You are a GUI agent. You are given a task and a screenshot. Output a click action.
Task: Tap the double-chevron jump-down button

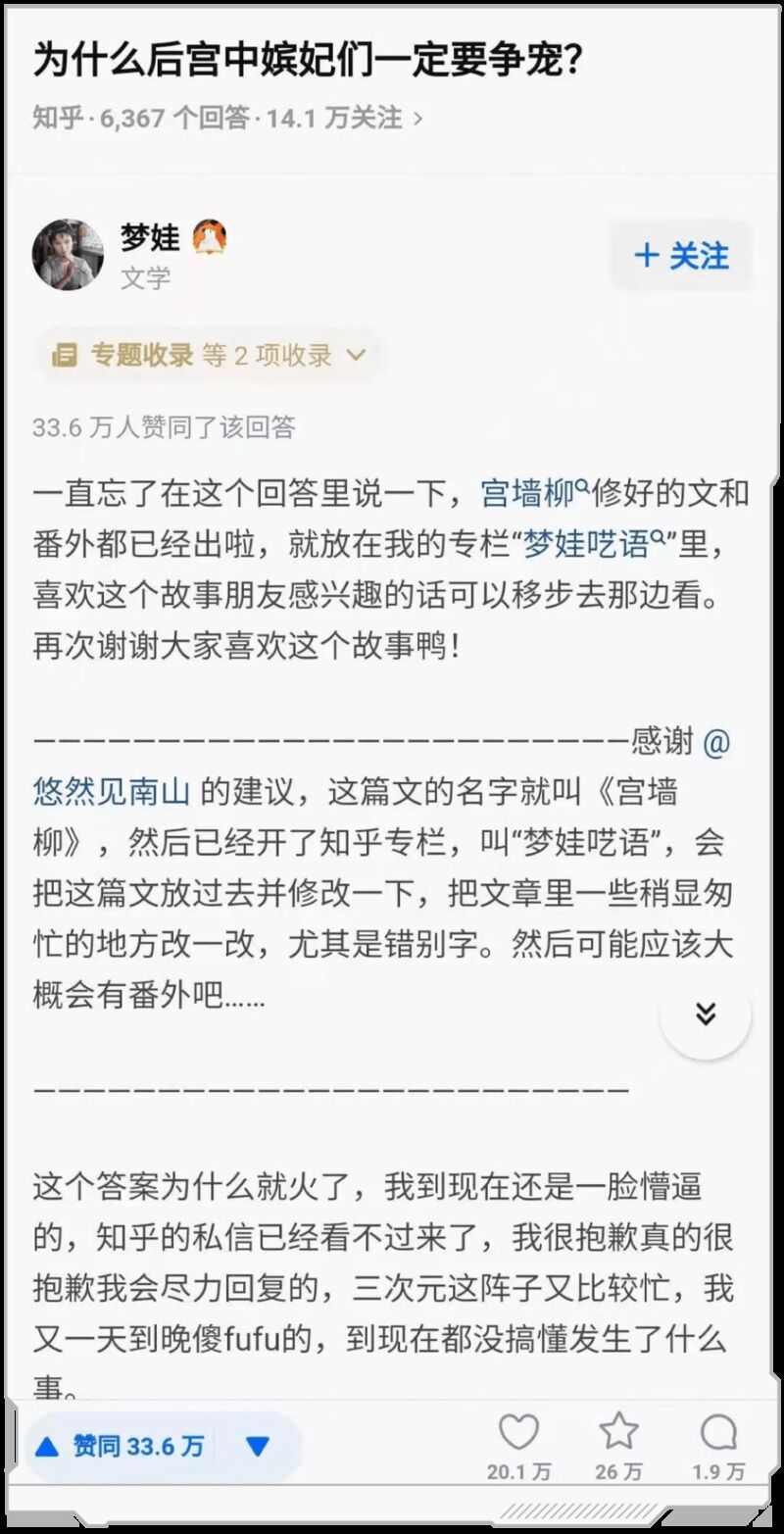coord(706,1014)
